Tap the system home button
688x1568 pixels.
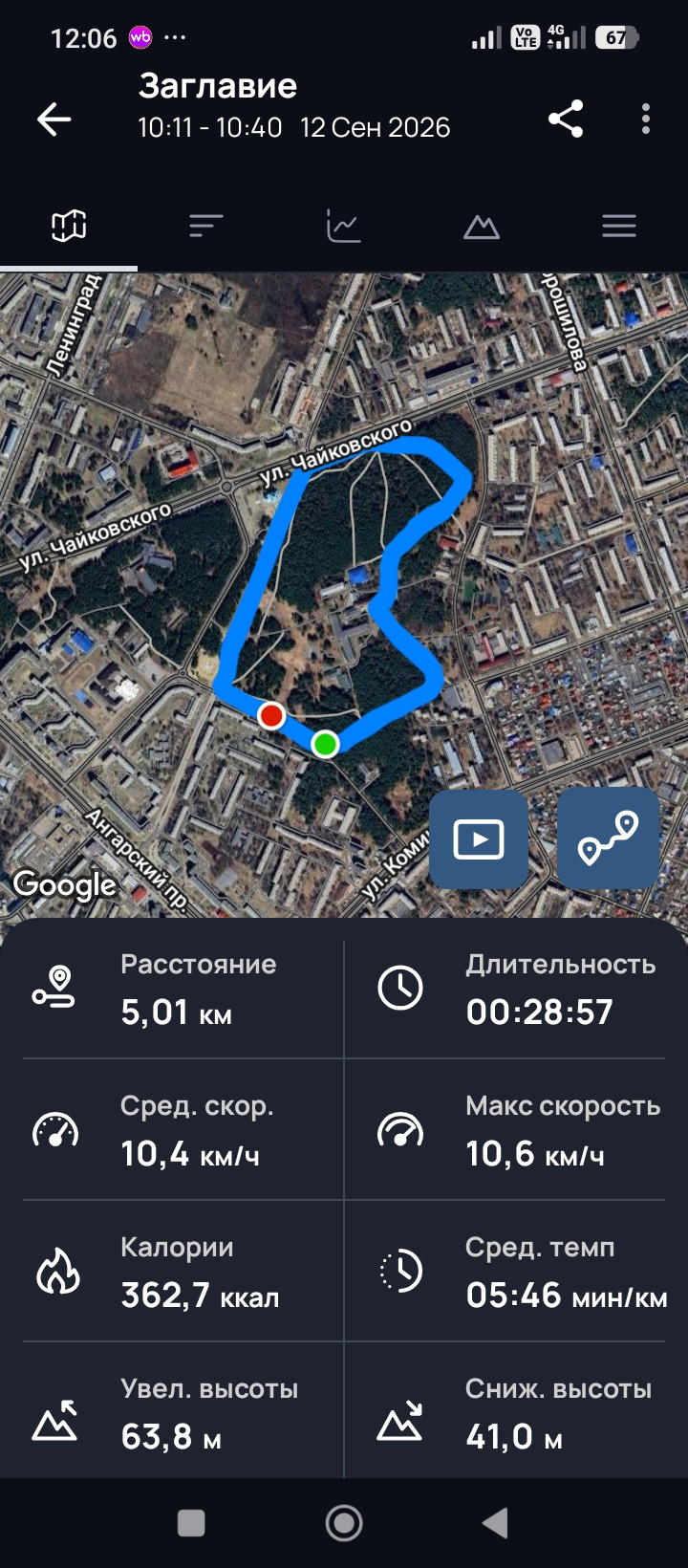point(344,1523)
